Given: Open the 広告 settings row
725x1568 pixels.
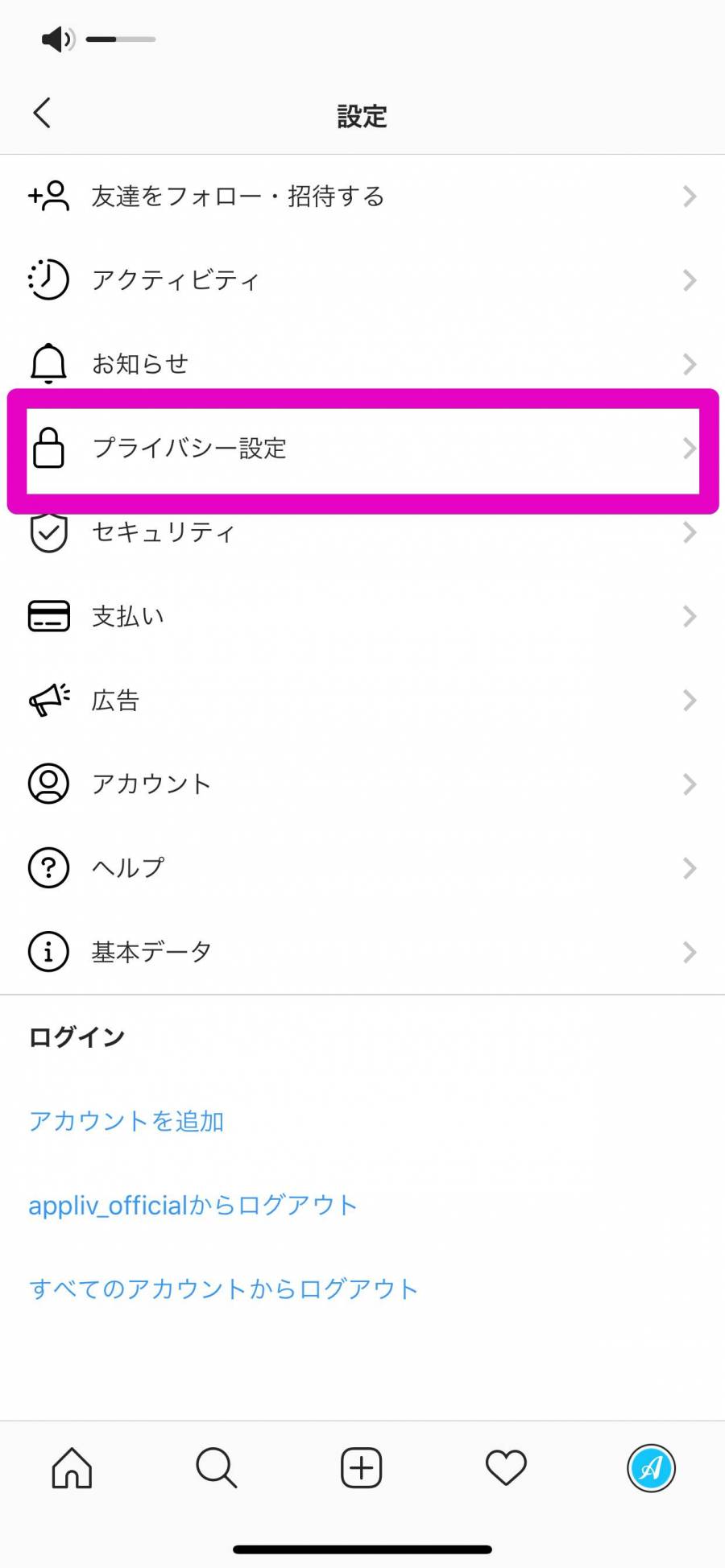Looking at the screenshot, I should pyautogui.click(x=362, y=700).
